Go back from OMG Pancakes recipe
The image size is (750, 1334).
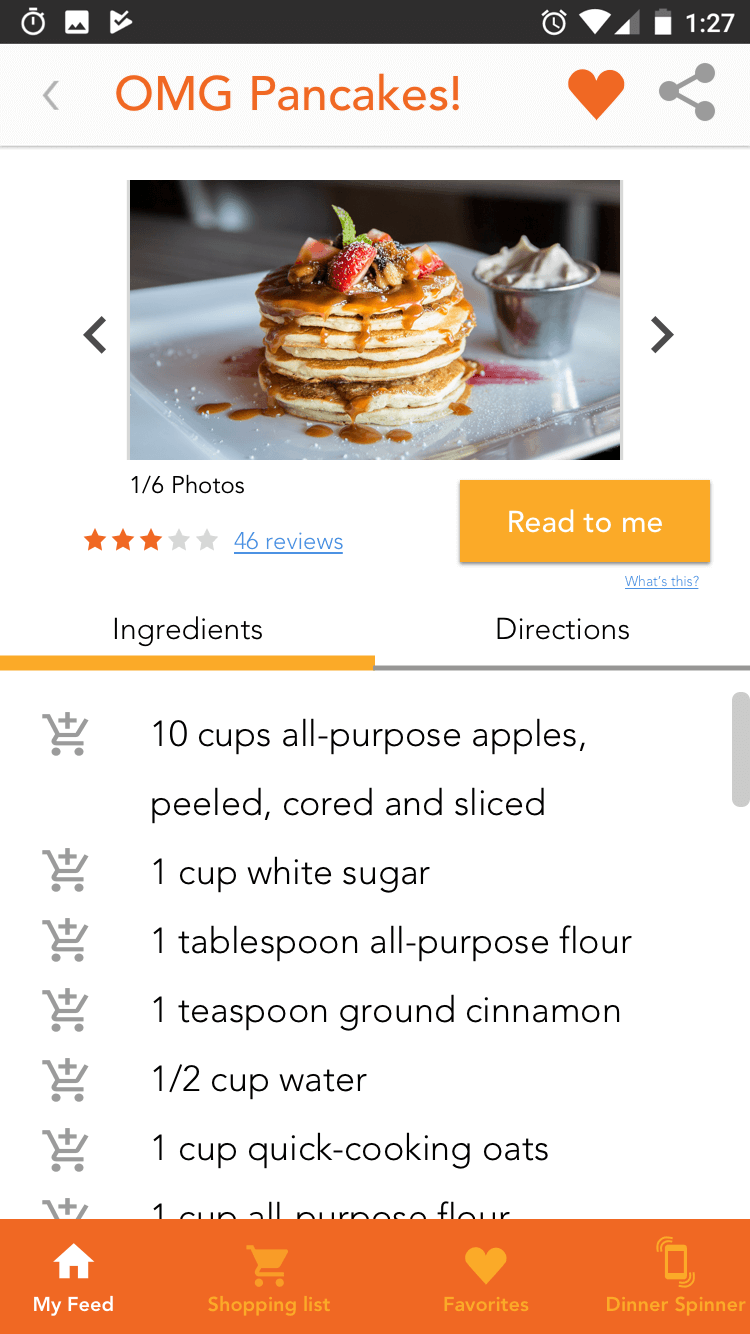tap(51, 96)
